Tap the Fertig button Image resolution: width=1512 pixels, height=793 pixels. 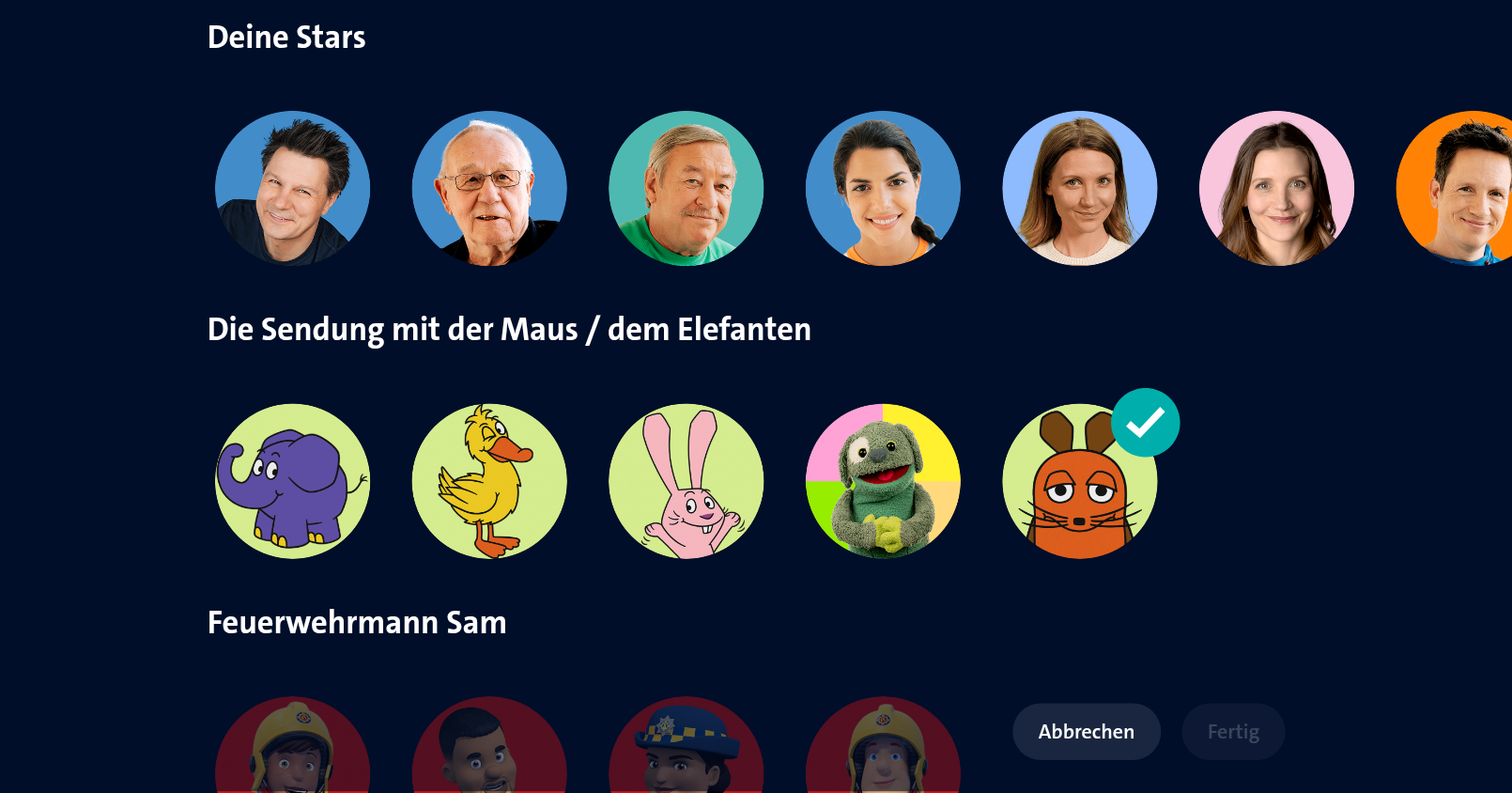click(x=1232, y=732)
